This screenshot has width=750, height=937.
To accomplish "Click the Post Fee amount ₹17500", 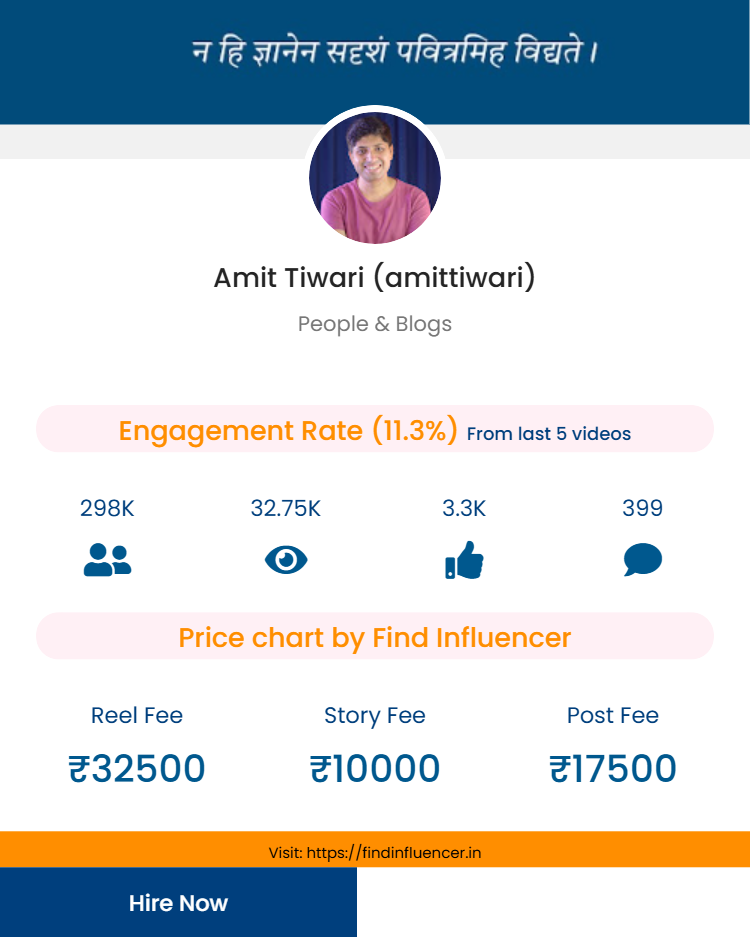I will pos(612,768).
